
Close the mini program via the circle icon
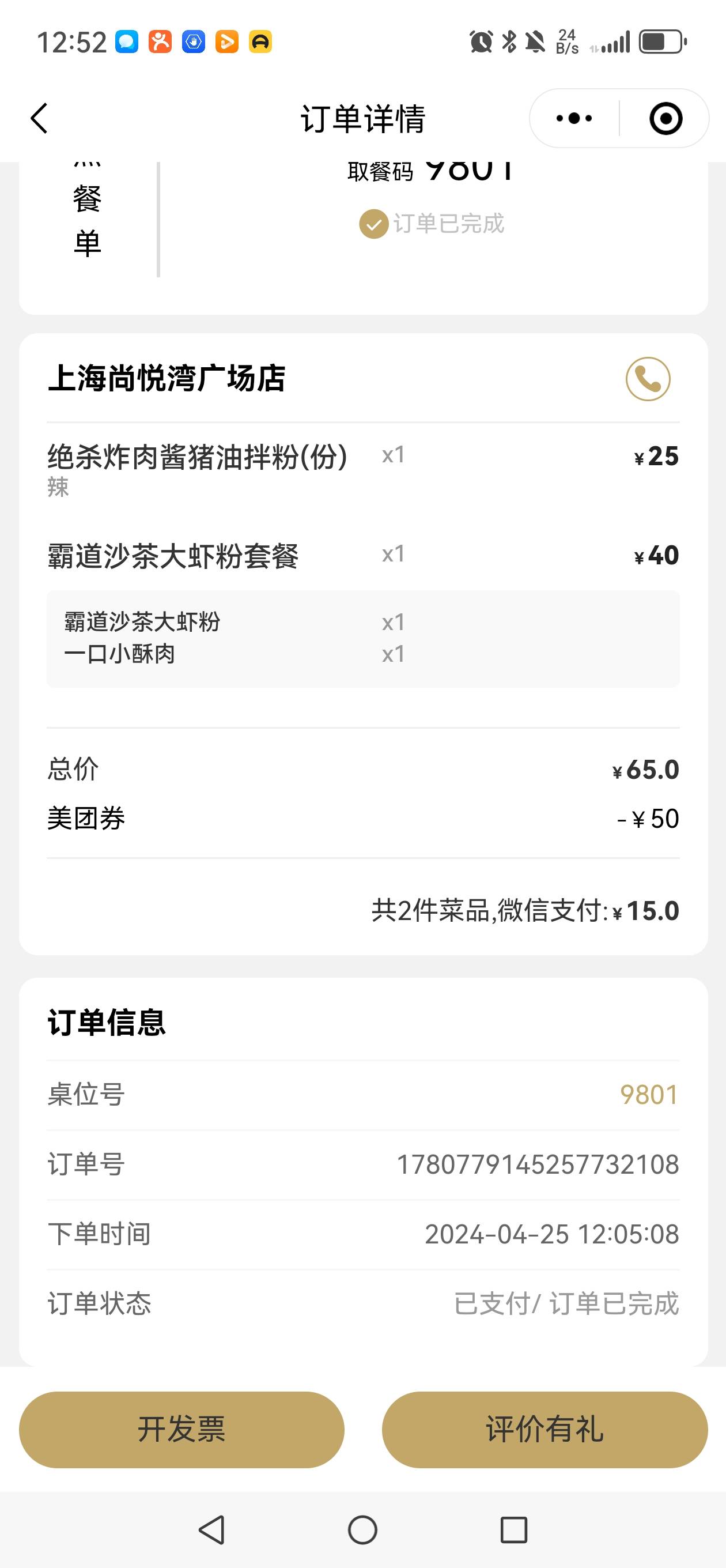tap(665, 118)
